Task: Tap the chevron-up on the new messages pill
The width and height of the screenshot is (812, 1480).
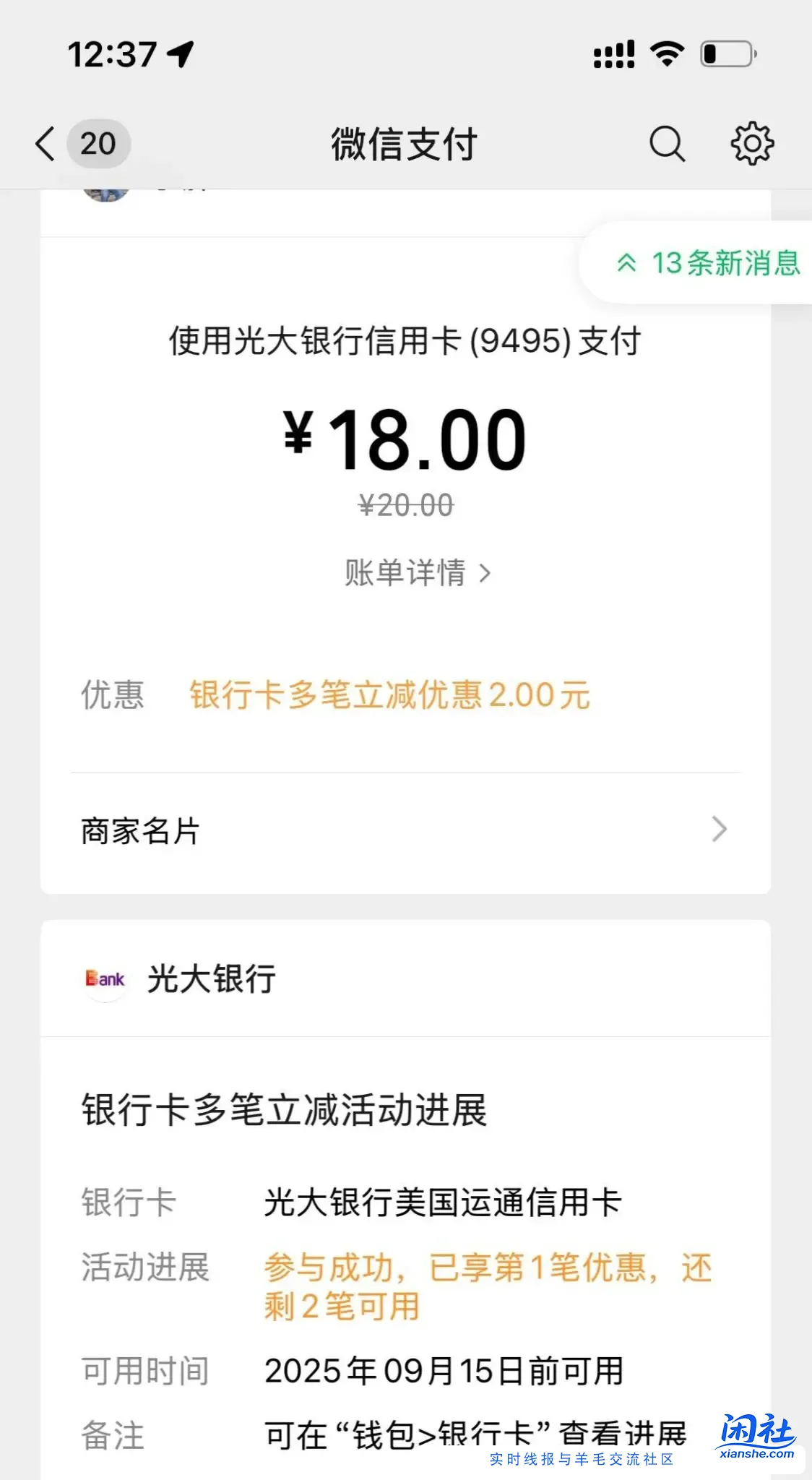Action: [627, 264]
